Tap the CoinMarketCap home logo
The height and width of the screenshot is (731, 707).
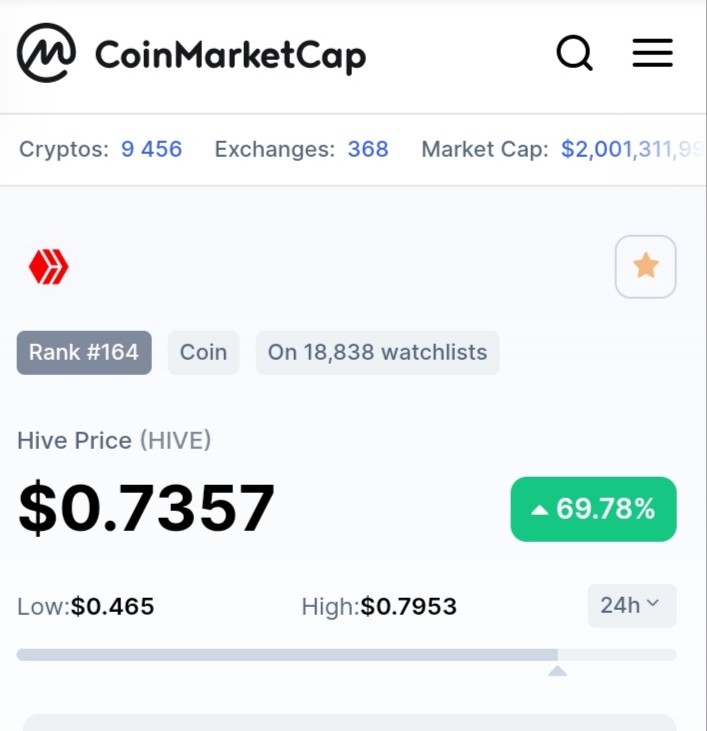(x=191, y=53)
